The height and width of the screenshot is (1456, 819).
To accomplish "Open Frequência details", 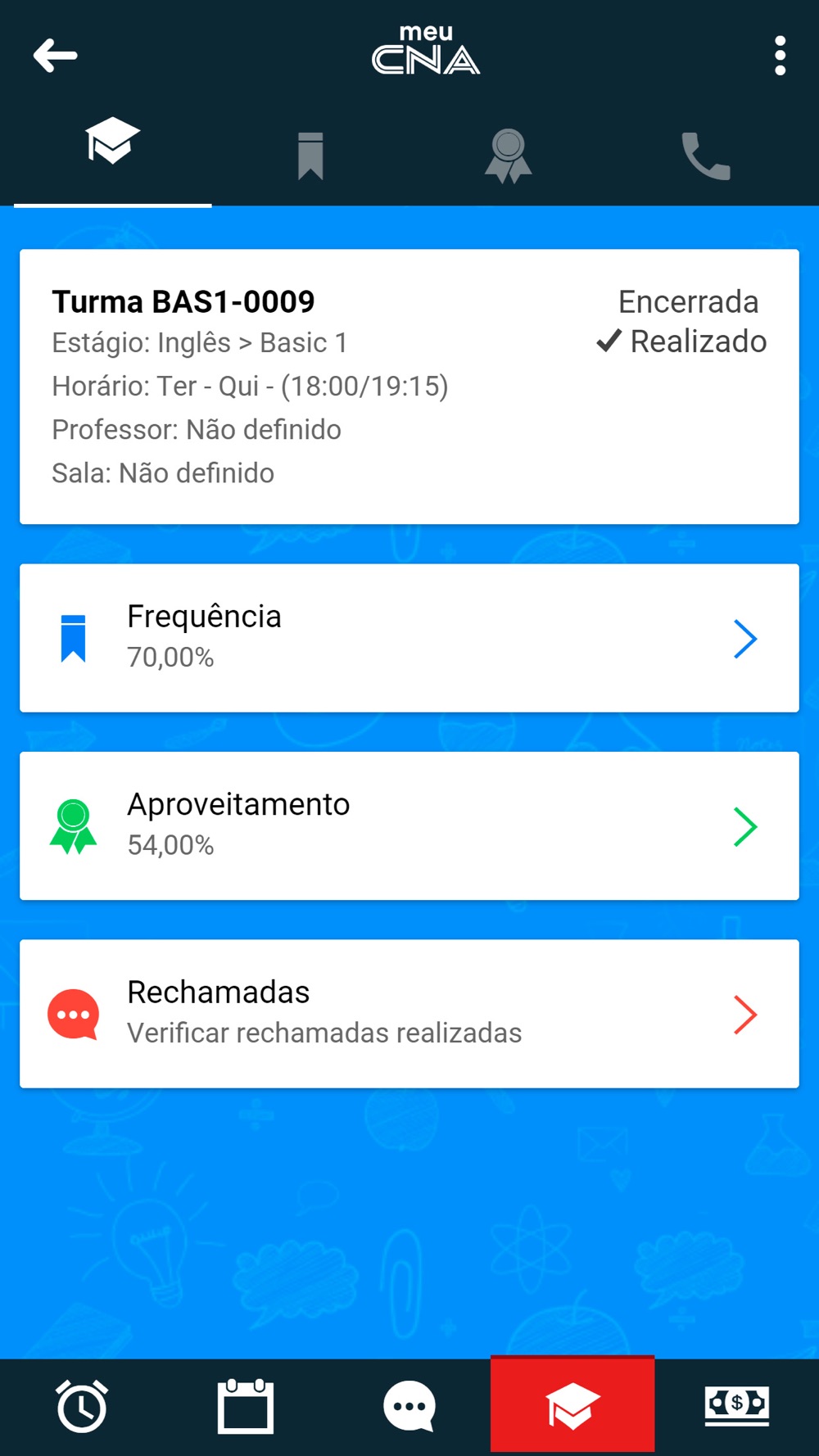I will 409,638.
